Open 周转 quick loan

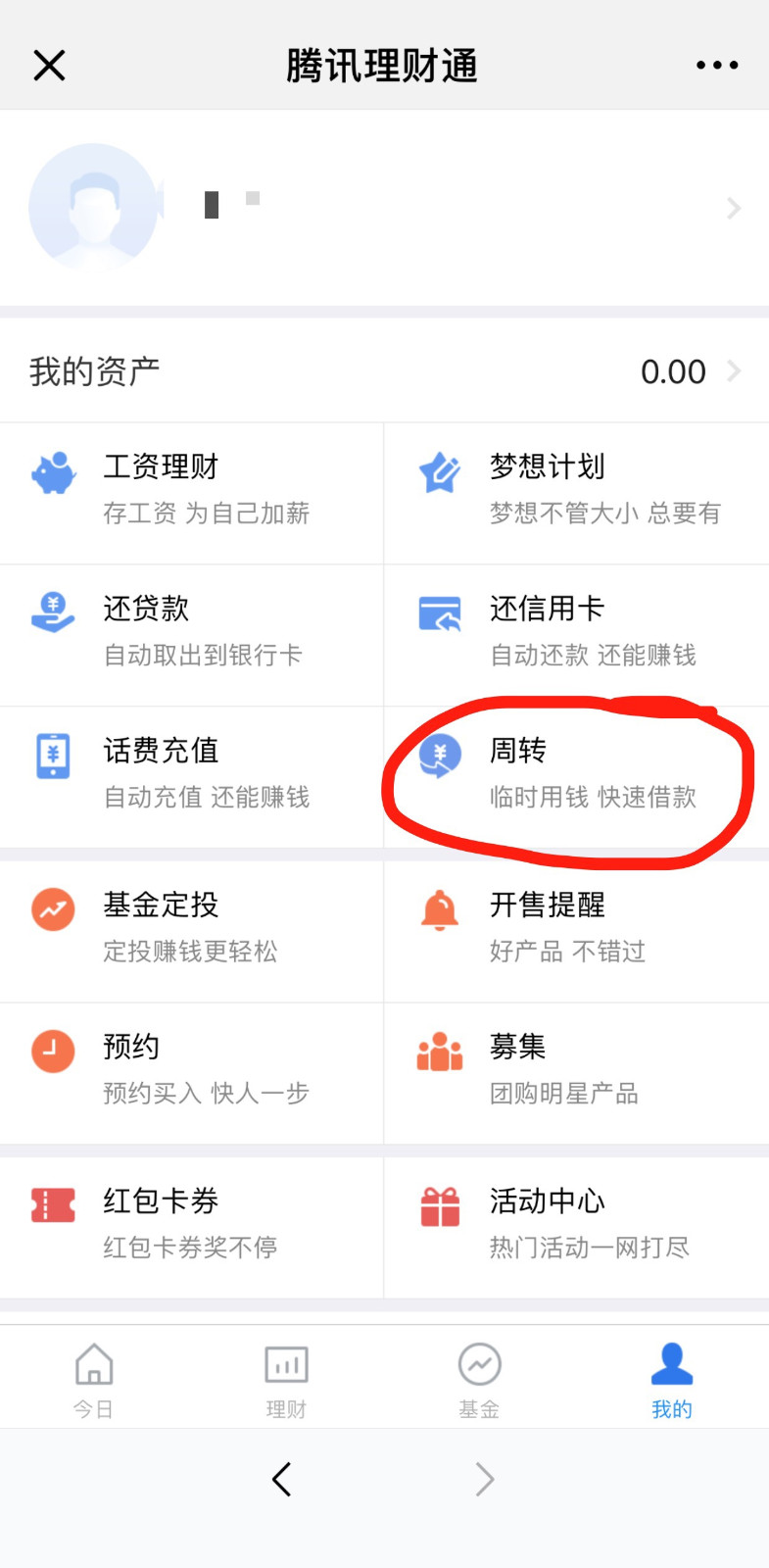(x=577, y=777)
